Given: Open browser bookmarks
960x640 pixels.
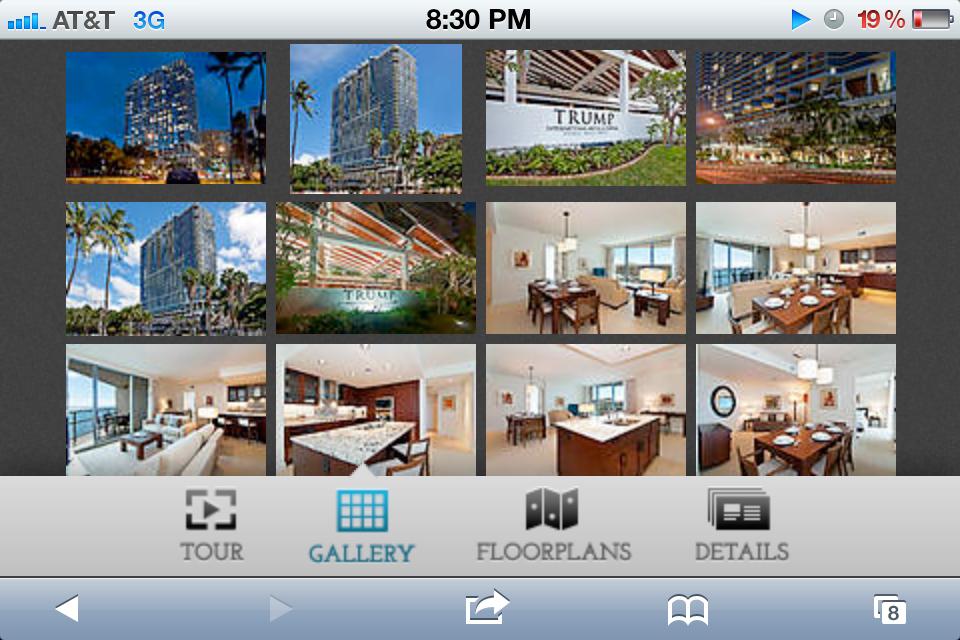Looking at the screenshot, I should [x=688, y=608].
